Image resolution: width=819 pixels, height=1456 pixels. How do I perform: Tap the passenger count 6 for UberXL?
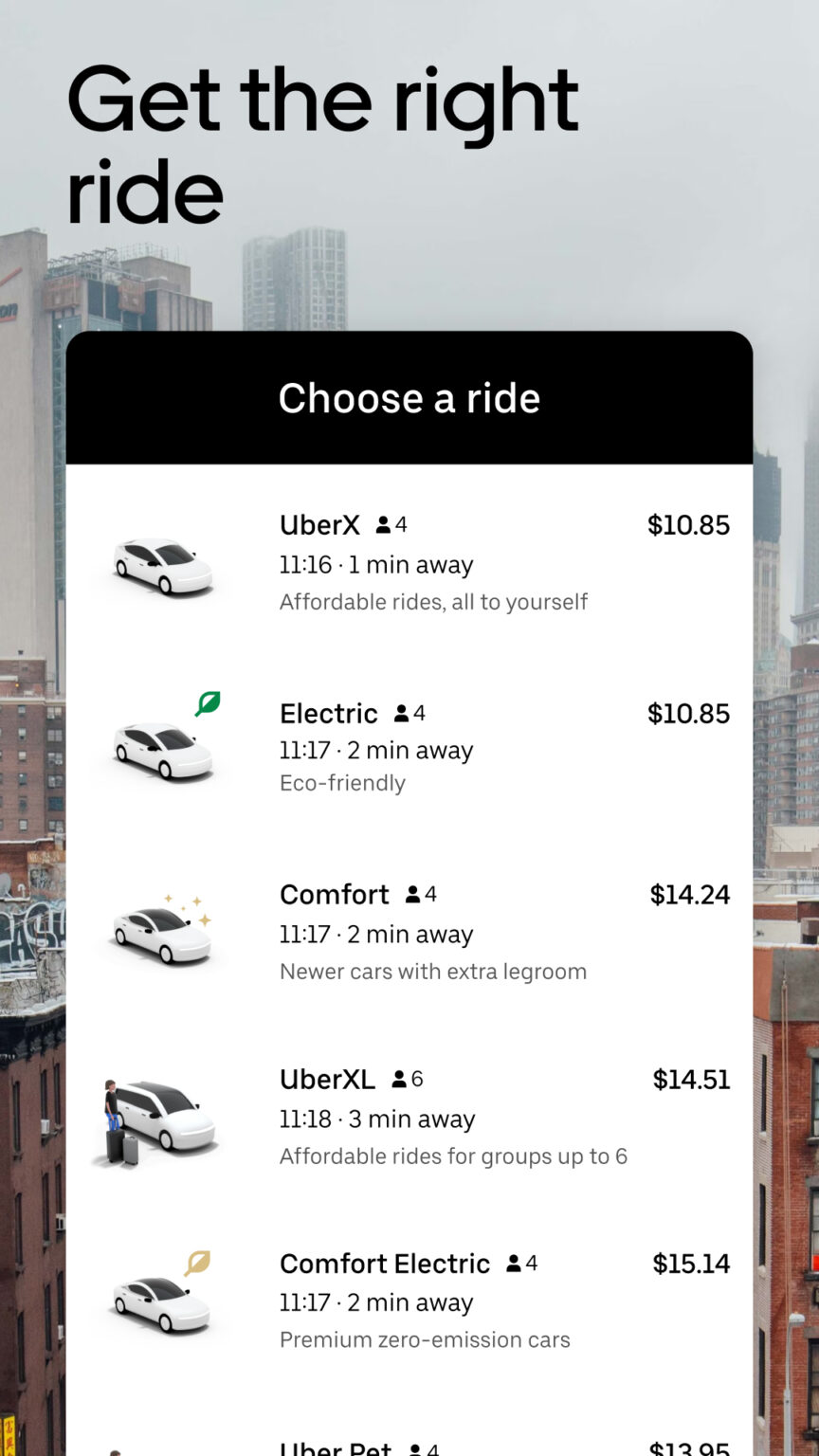(417, 1078)
